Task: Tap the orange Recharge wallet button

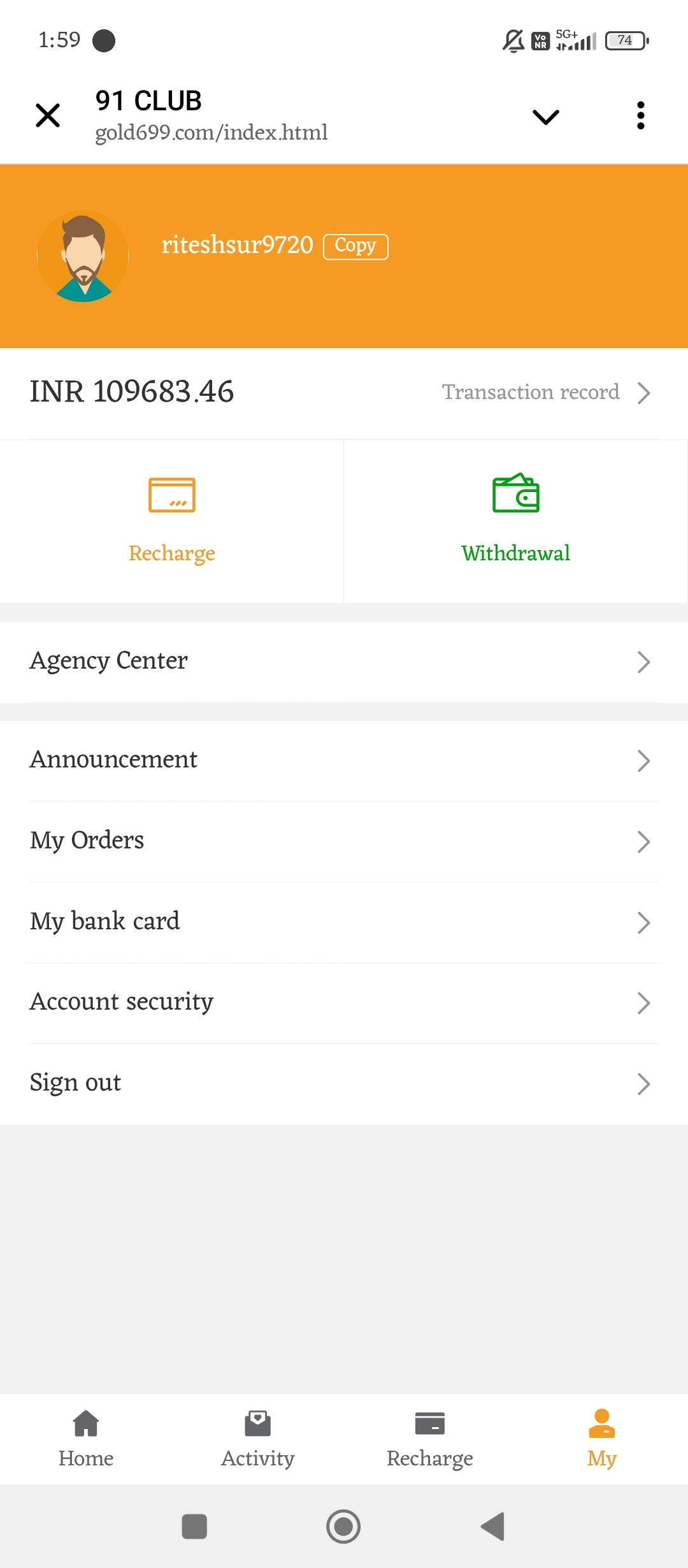Action: point(172,520)
